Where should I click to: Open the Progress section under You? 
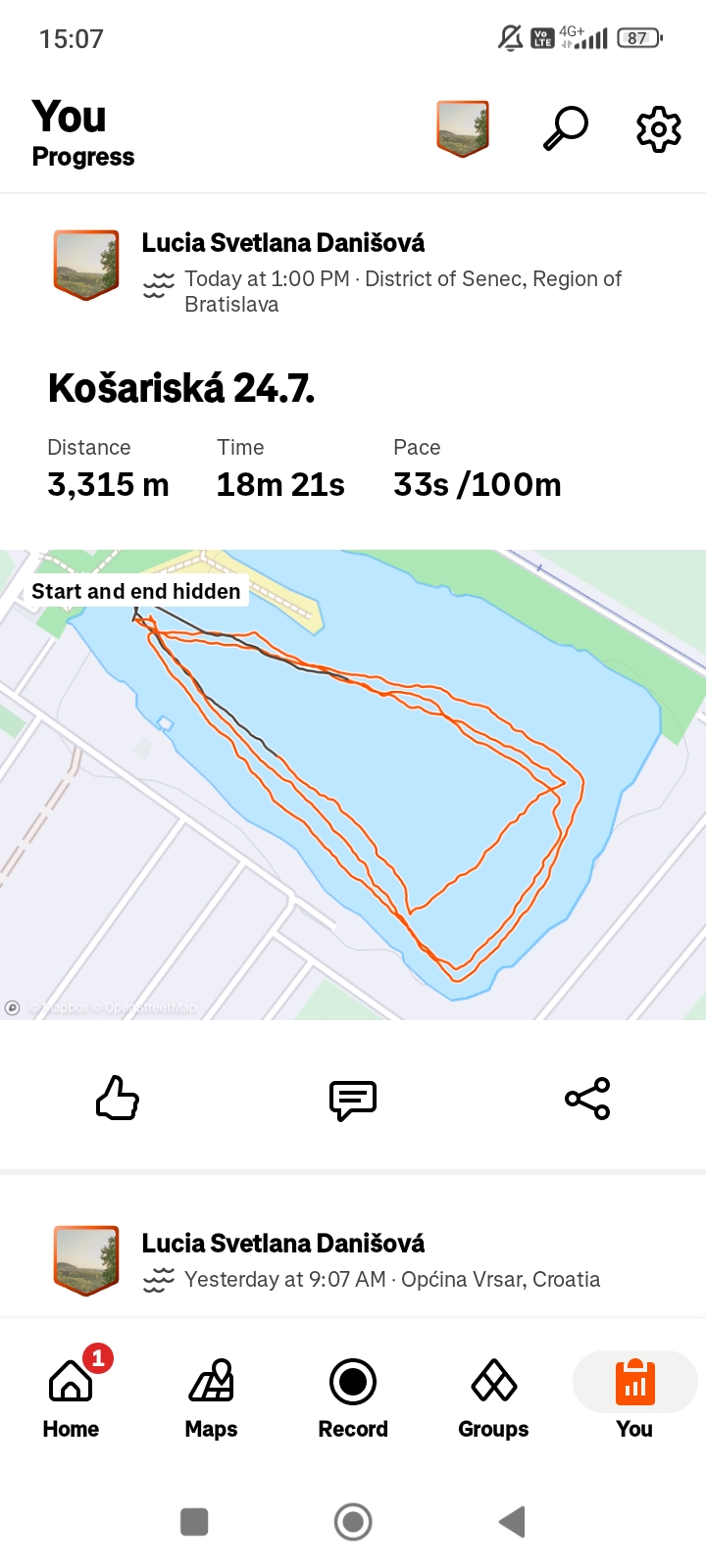pos(83,157)
